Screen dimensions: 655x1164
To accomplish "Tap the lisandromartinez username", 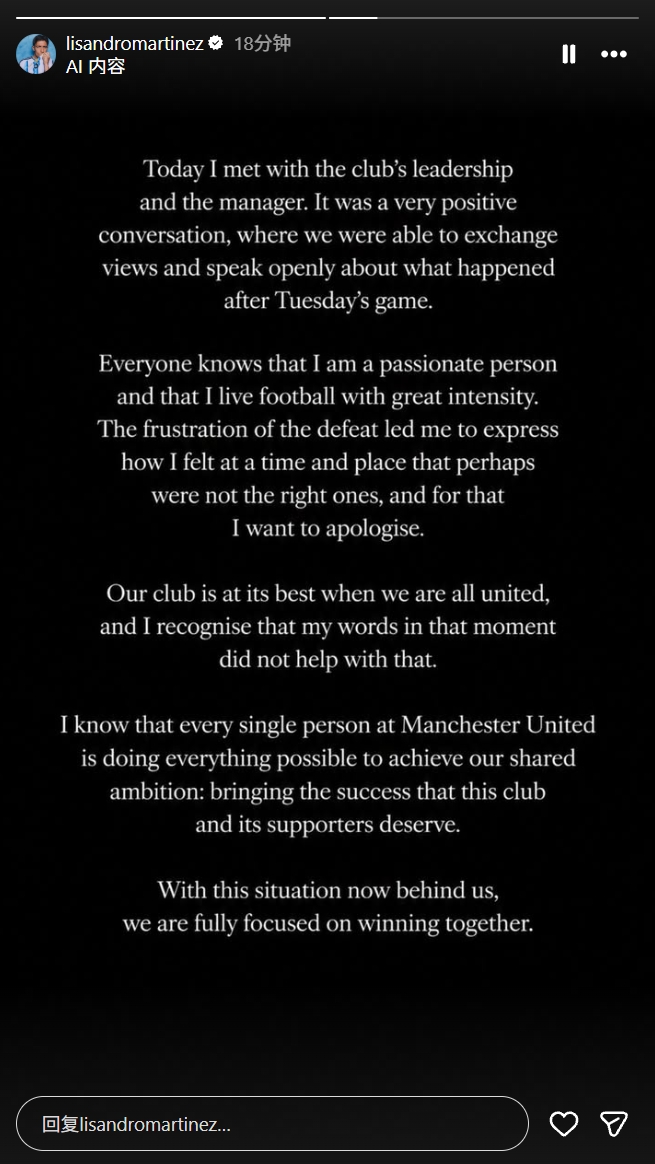I will pos(134,43).
